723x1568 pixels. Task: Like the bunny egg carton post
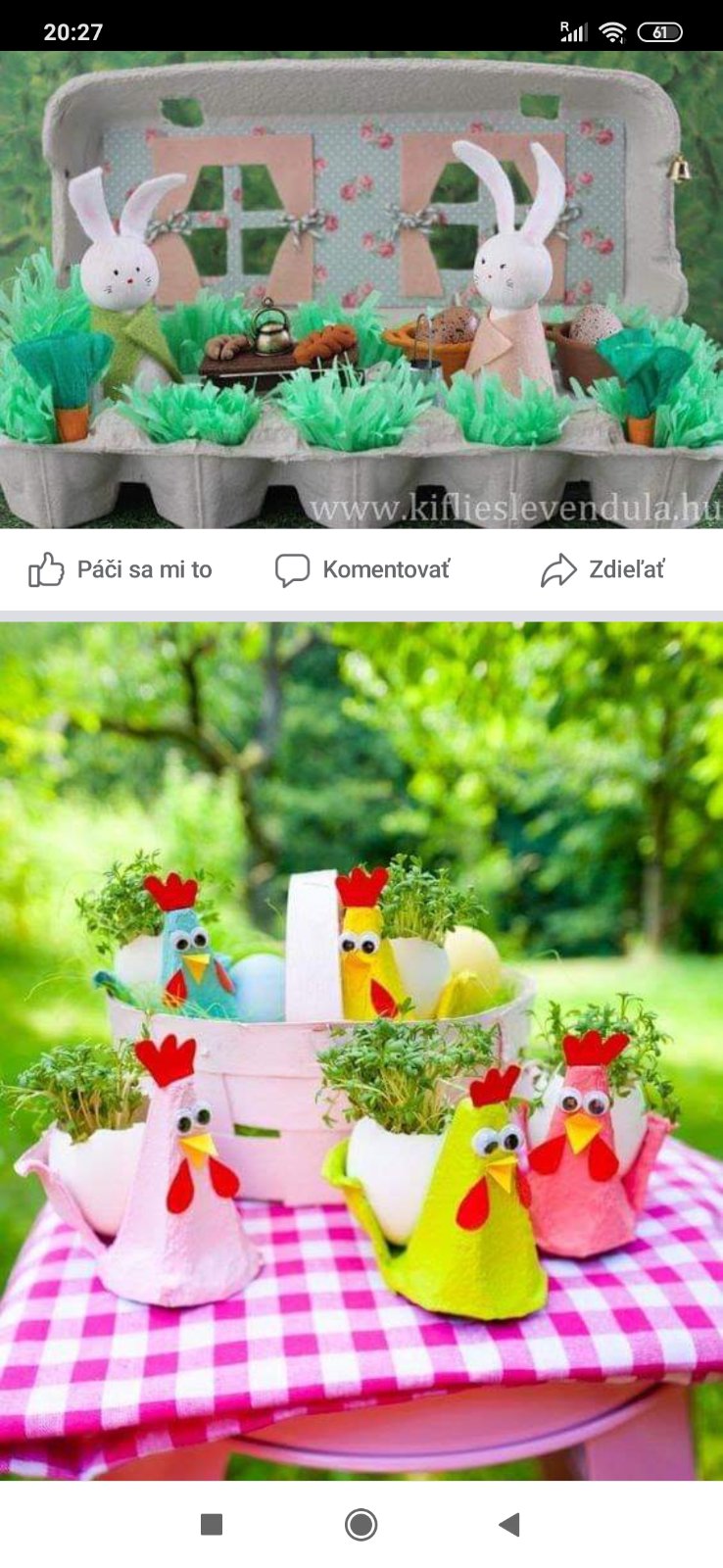[x=120, y=569]
